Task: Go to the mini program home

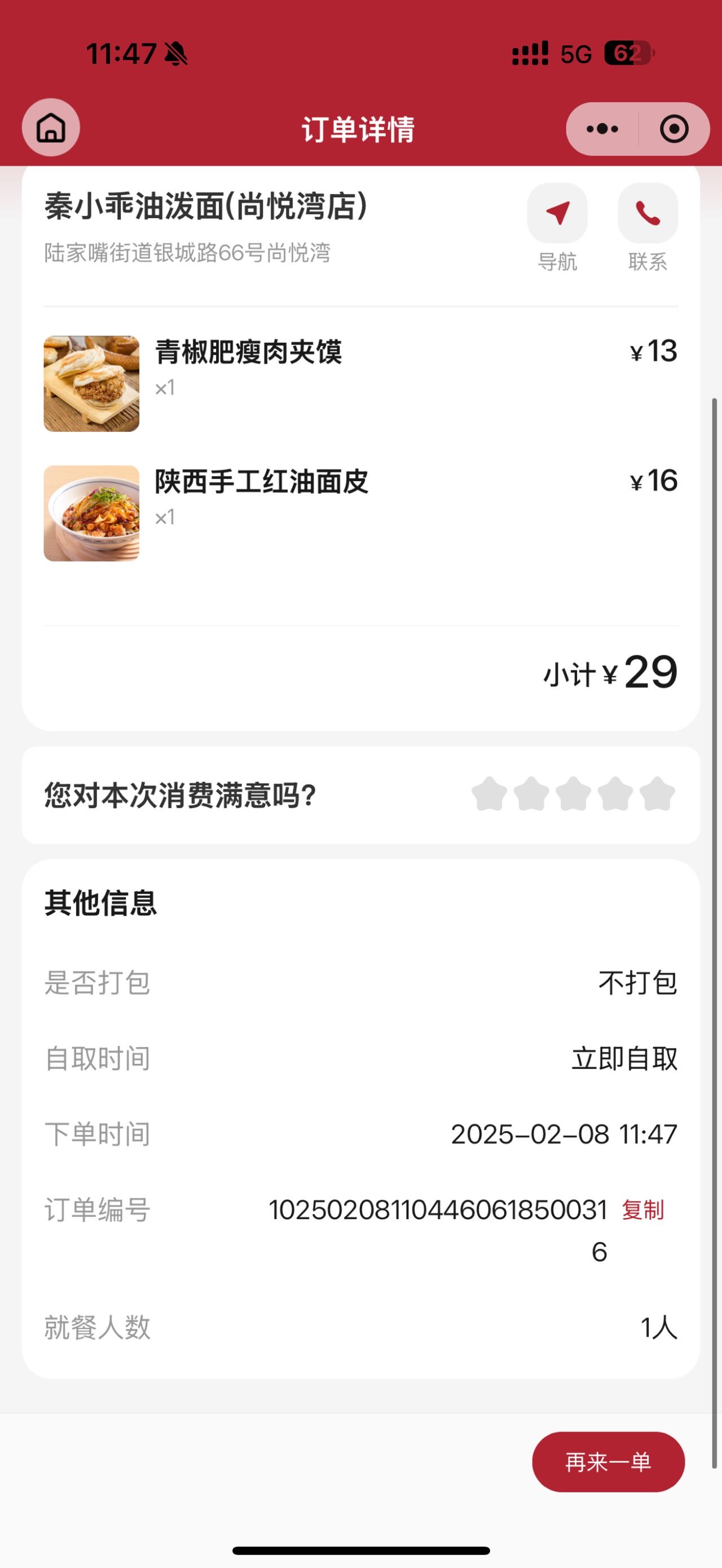Action: click(51, 128)
